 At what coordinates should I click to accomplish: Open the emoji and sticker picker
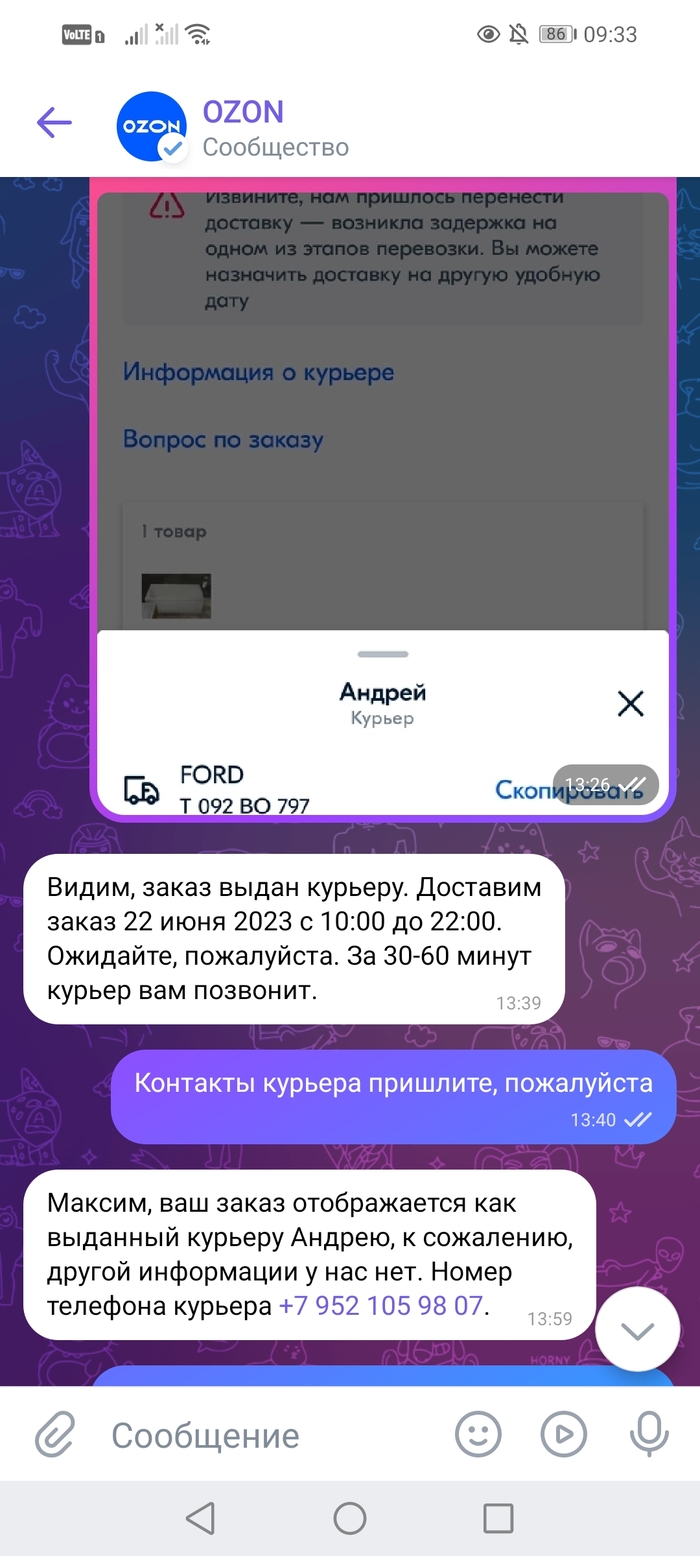tap(478, 1436)
